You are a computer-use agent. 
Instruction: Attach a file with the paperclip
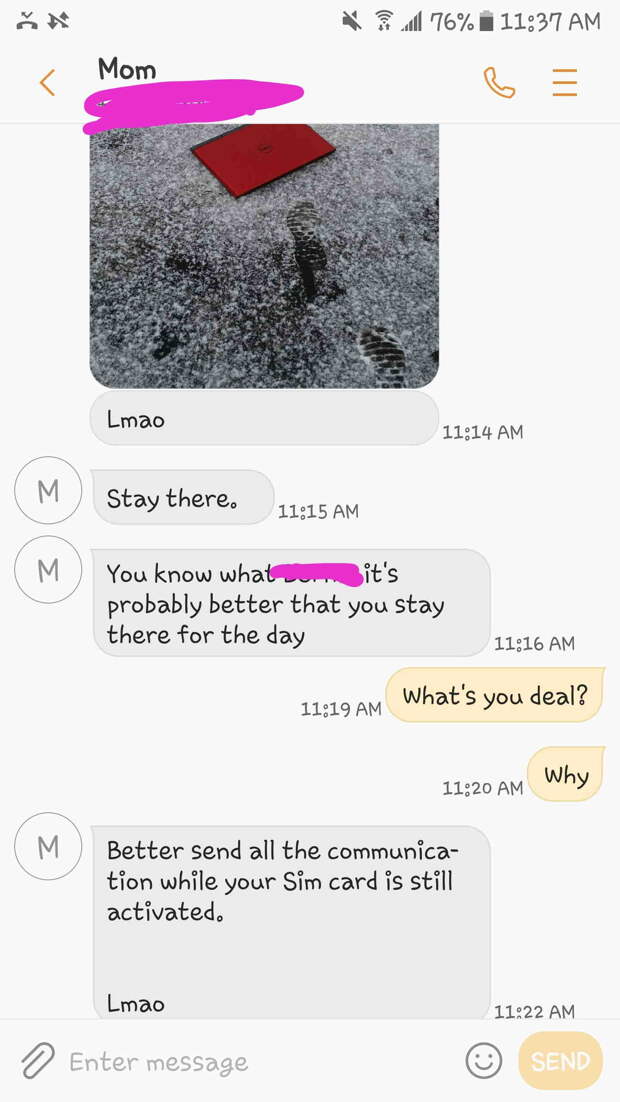tap(37, 1061)
